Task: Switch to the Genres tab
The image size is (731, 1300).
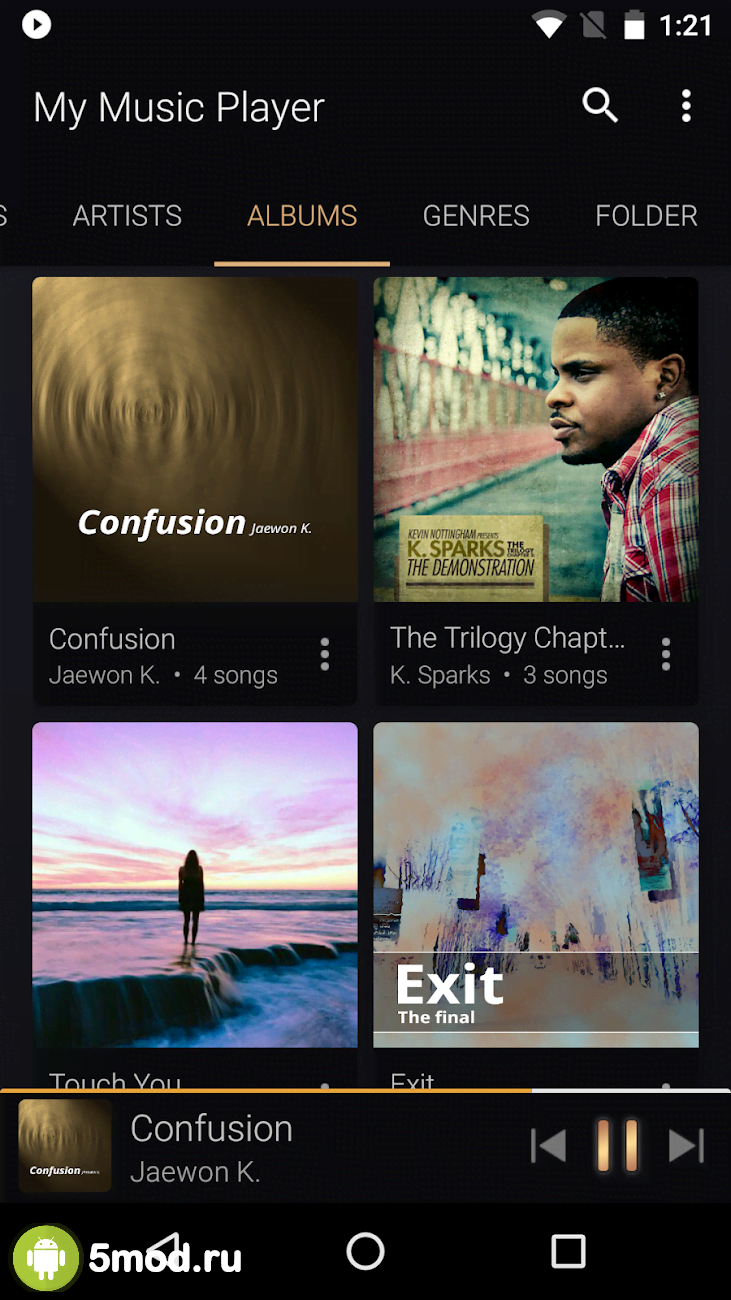Action: click(x=476, y=216)
